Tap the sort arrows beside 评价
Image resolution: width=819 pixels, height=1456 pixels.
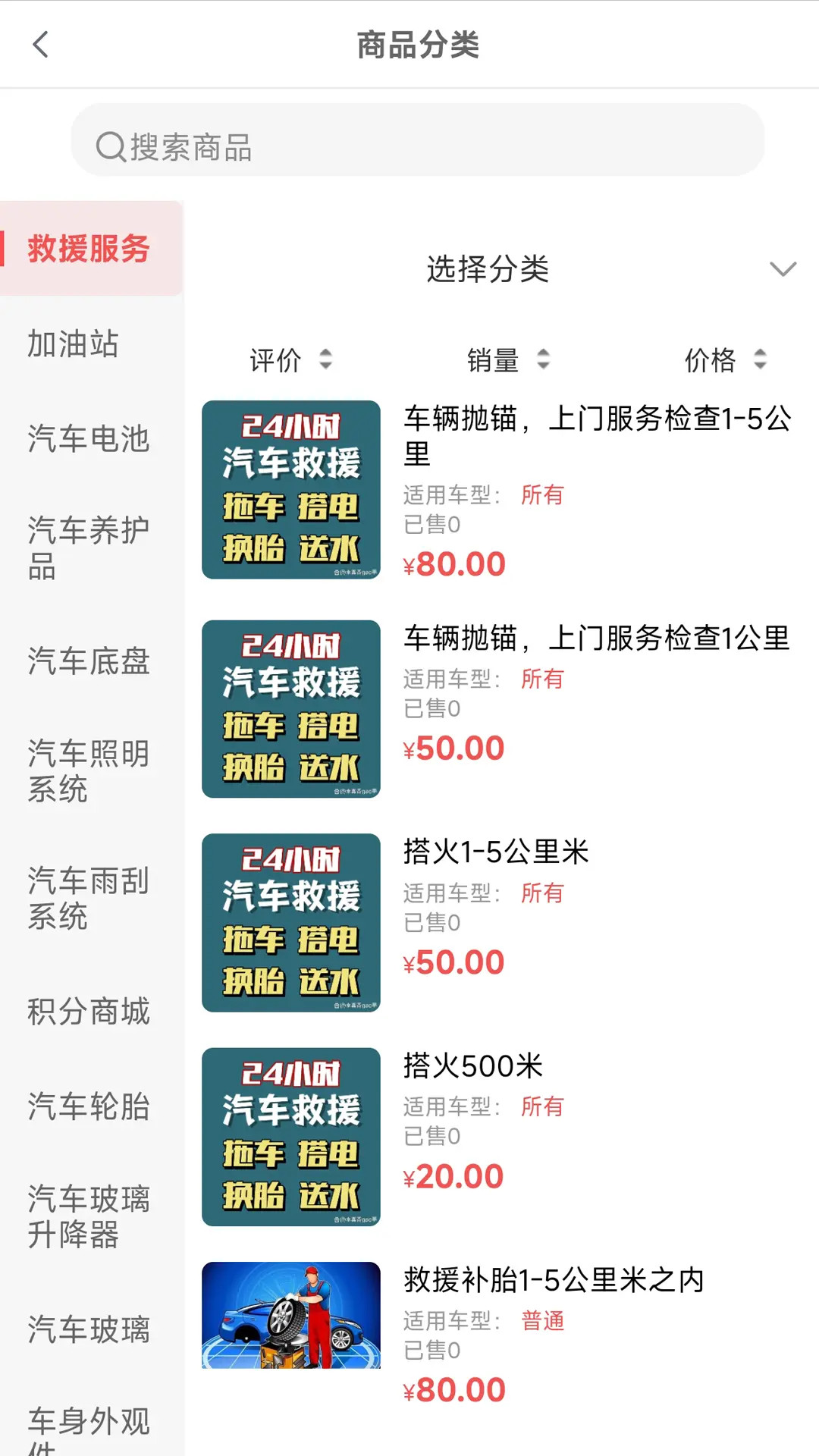pos(326,360)
